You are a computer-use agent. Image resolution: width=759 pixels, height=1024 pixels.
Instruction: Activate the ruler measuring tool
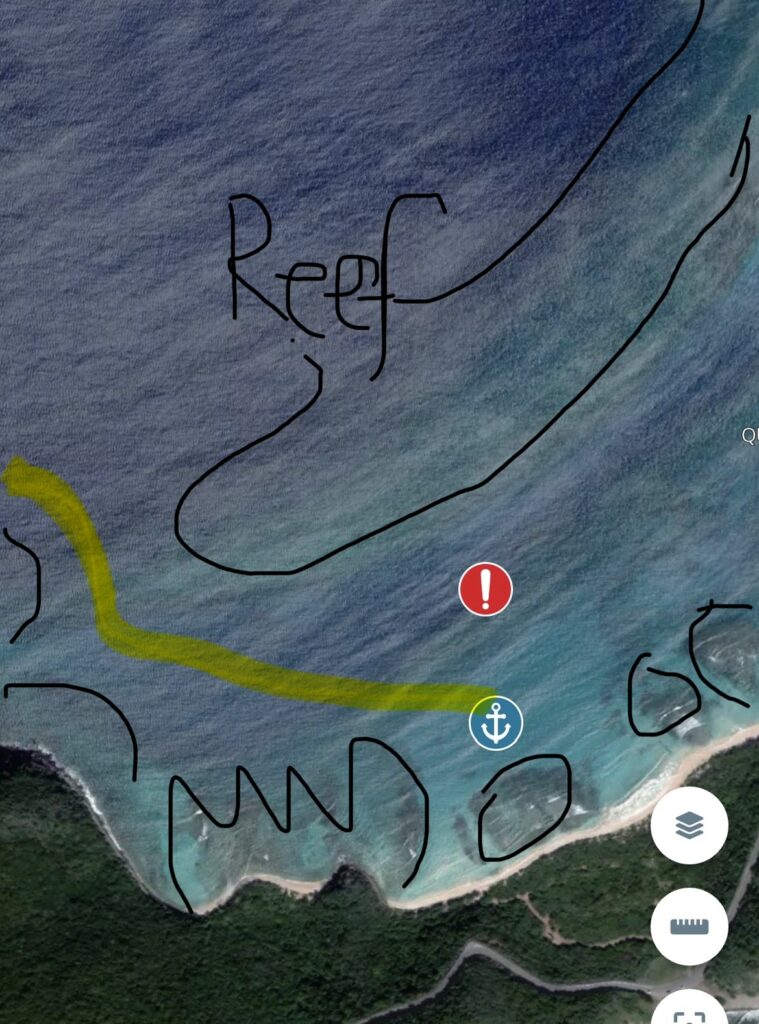[689, 927]
